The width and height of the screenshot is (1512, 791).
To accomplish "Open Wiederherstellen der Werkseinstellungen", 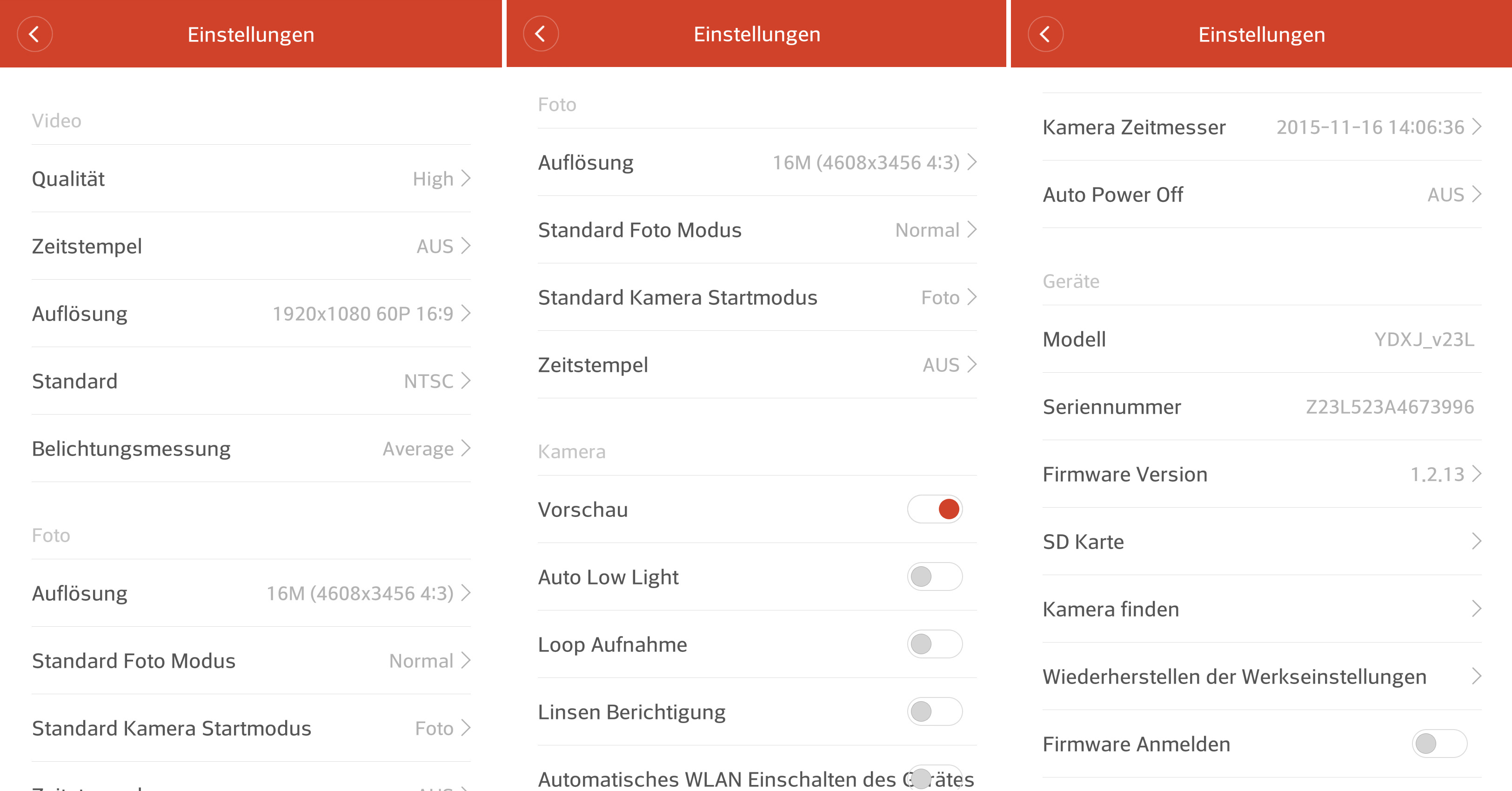I will pyautogui.click(x=1262, y=677).
